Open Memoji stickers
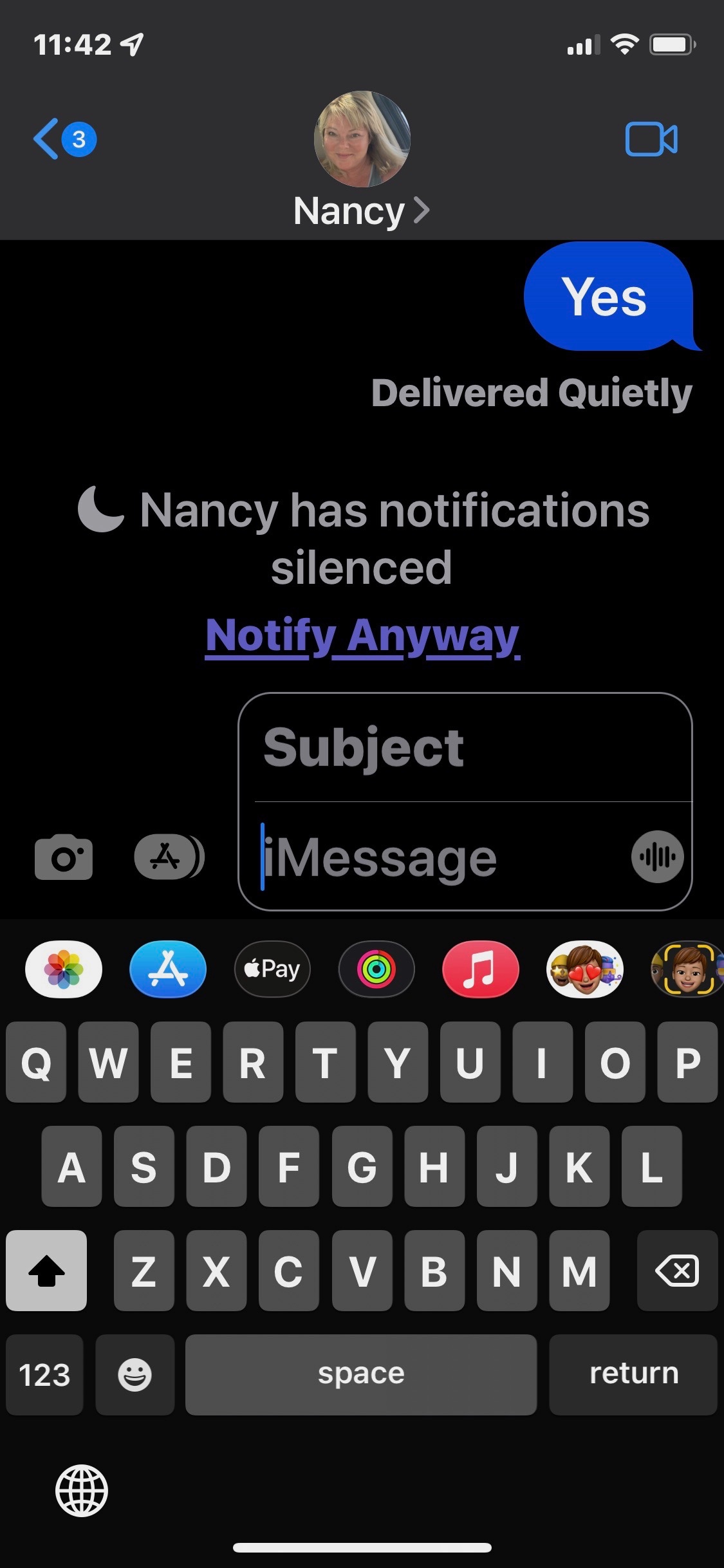724x1568 pixels. tap(584, 969)
